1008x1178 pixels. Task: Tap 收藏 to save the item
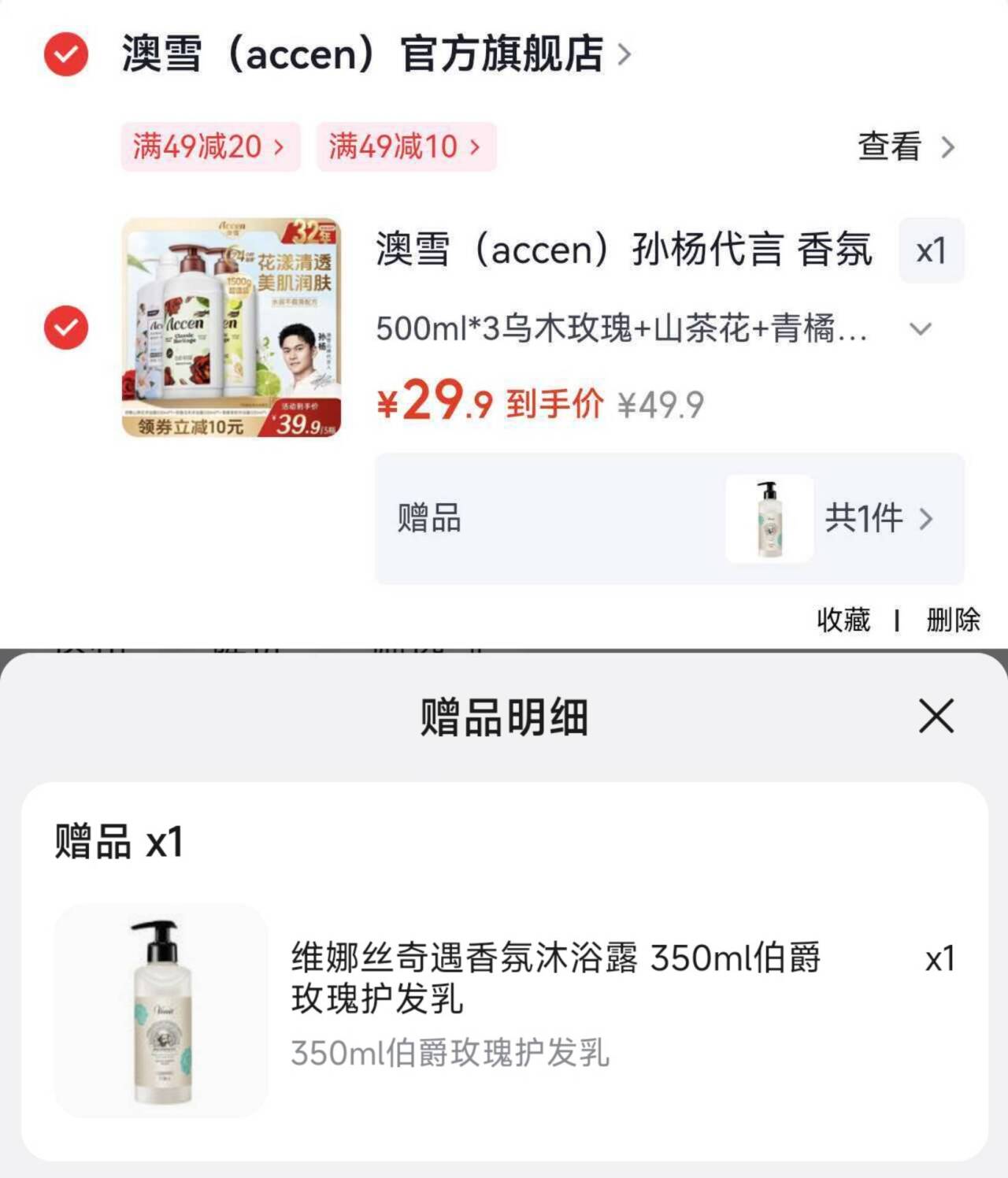tap(843, 620)
